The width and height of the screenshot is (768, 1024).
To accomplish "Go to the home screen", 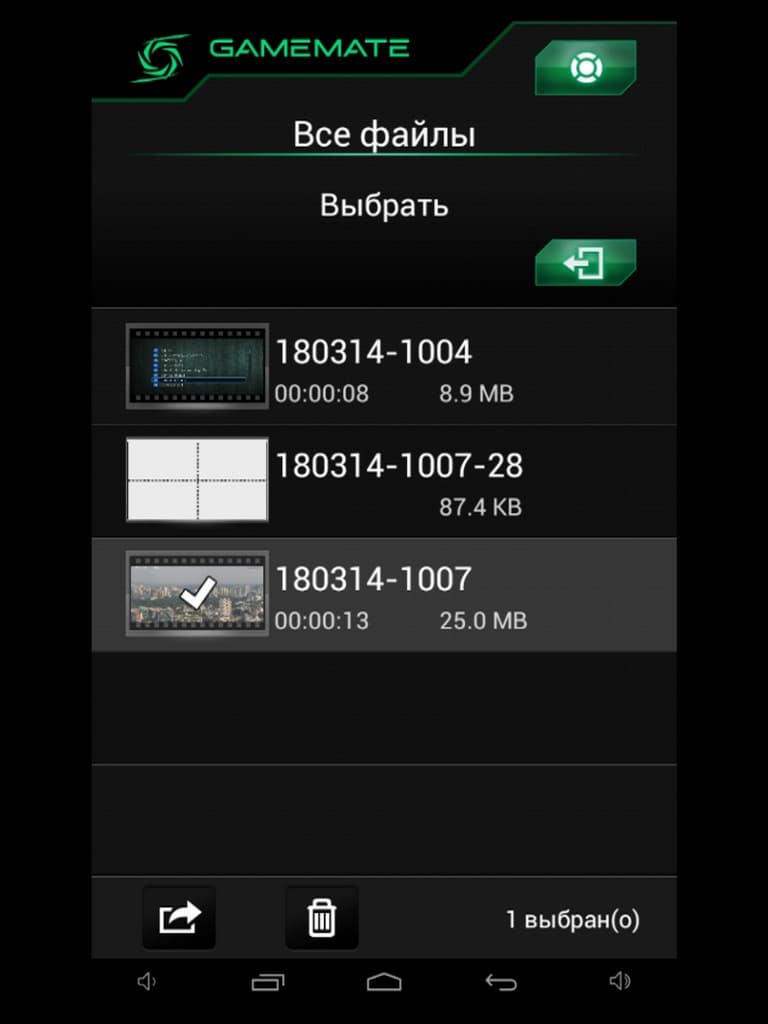I will [x=384, y=983].
